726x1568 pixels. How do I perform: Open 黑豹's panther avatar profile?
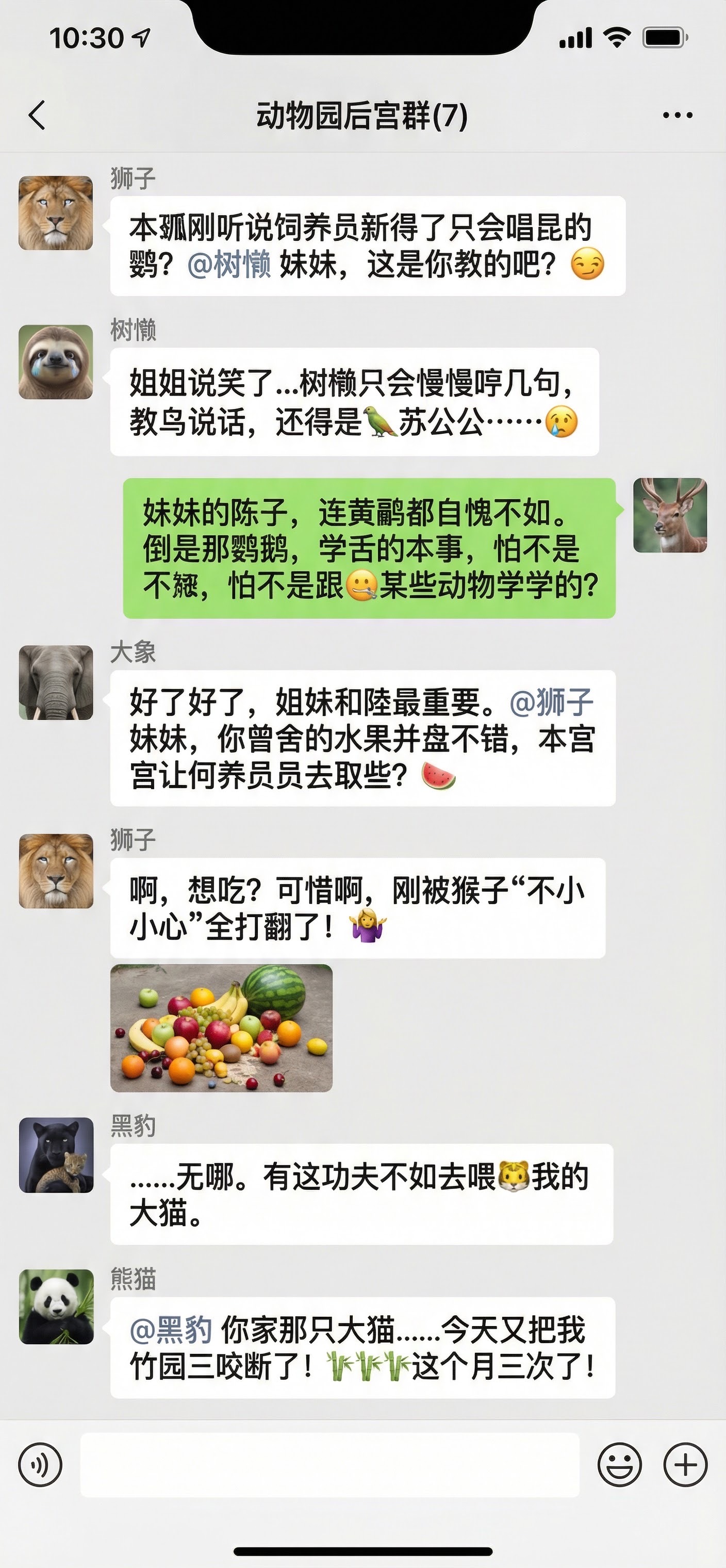[x=56, y=1155]
